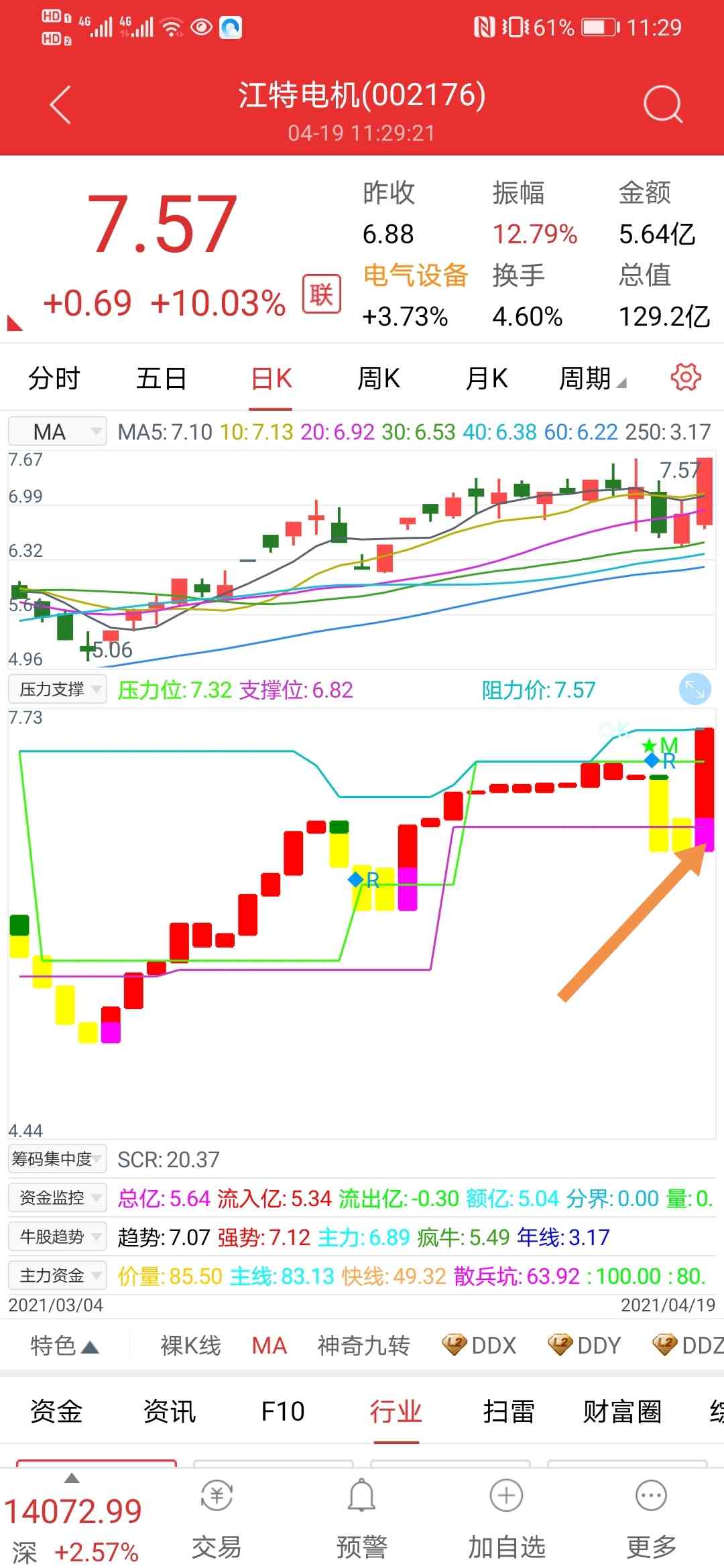Viewport: 724px width, 1568px height.
Task: Go back using the top-left arrow
Action: pyautogui.click(x=60, y=105)
